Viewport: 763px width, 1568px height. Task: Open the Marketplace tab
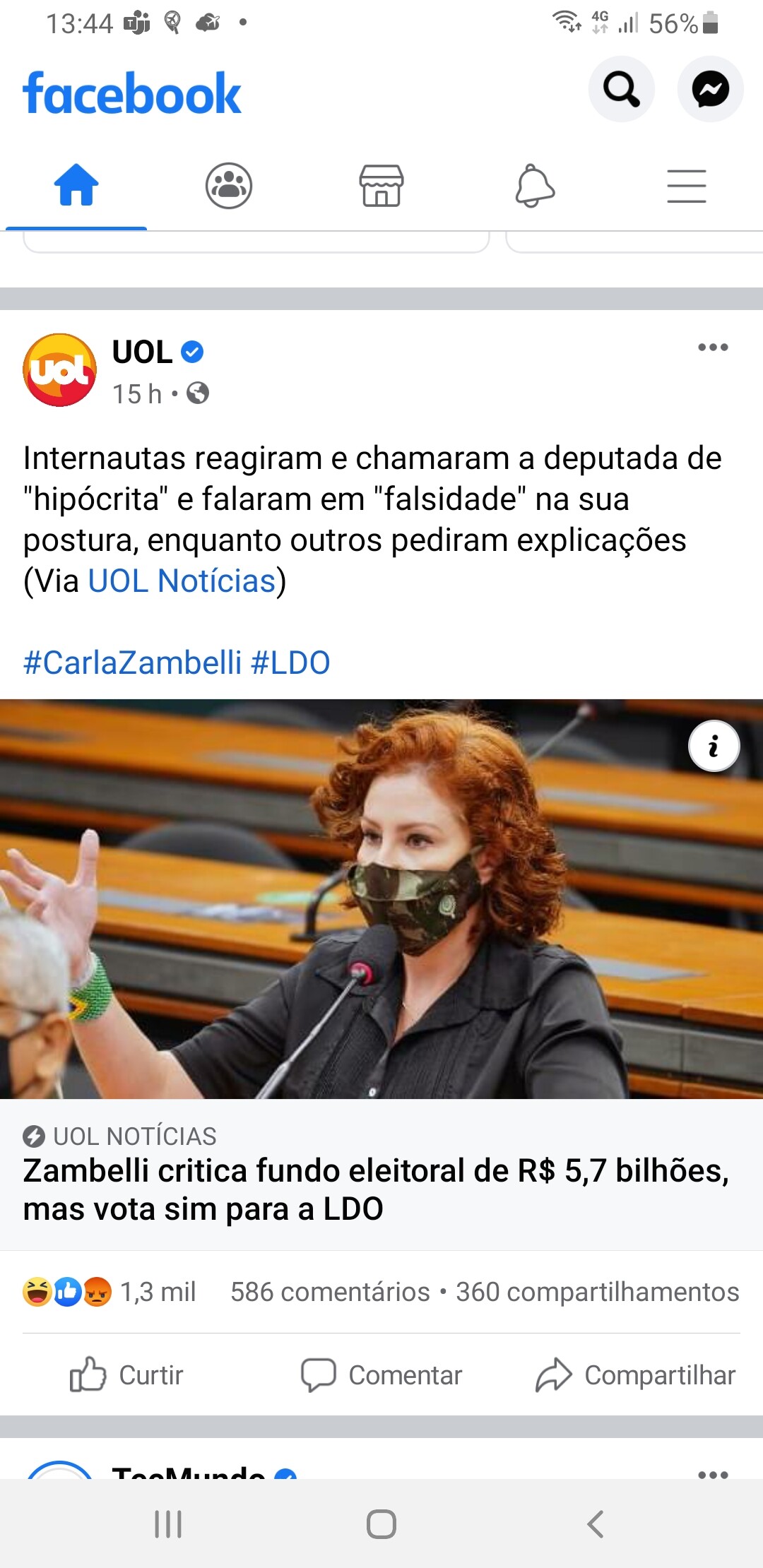[x=381, y=186]
